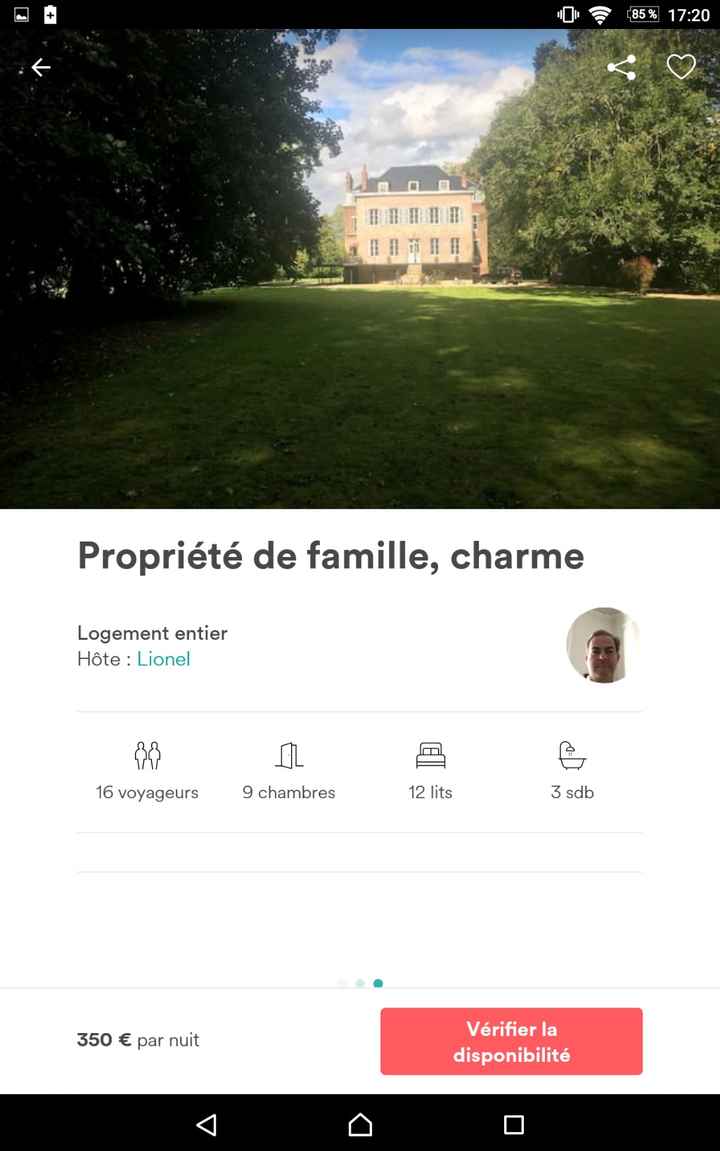This screenshot has height=1151, width=720.
Task: Tap the 350 € par nuit price text
Action: coord(138,1040)
